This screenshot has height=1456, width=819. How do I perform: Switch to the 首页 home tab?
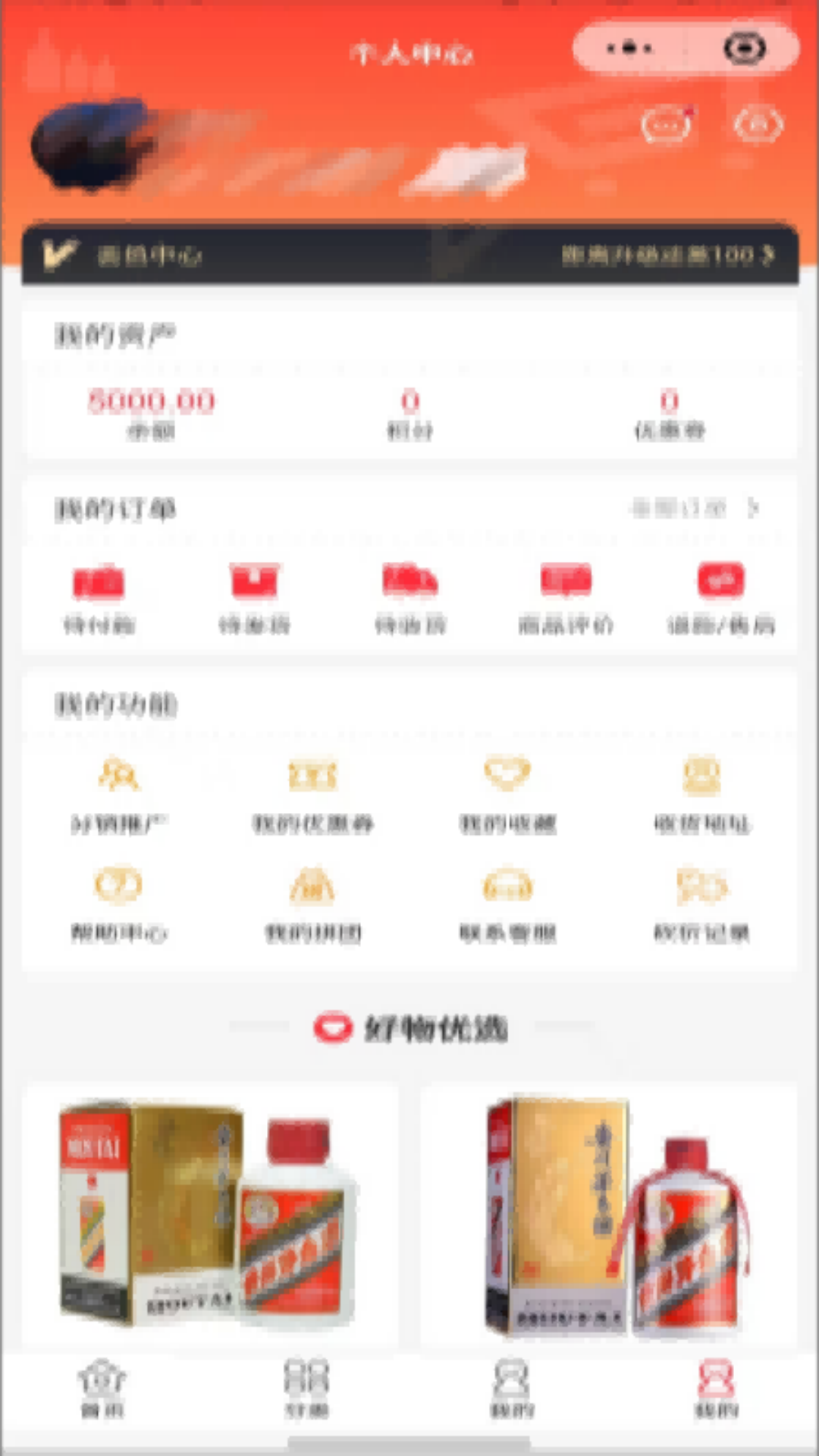tap(102, 1388)
